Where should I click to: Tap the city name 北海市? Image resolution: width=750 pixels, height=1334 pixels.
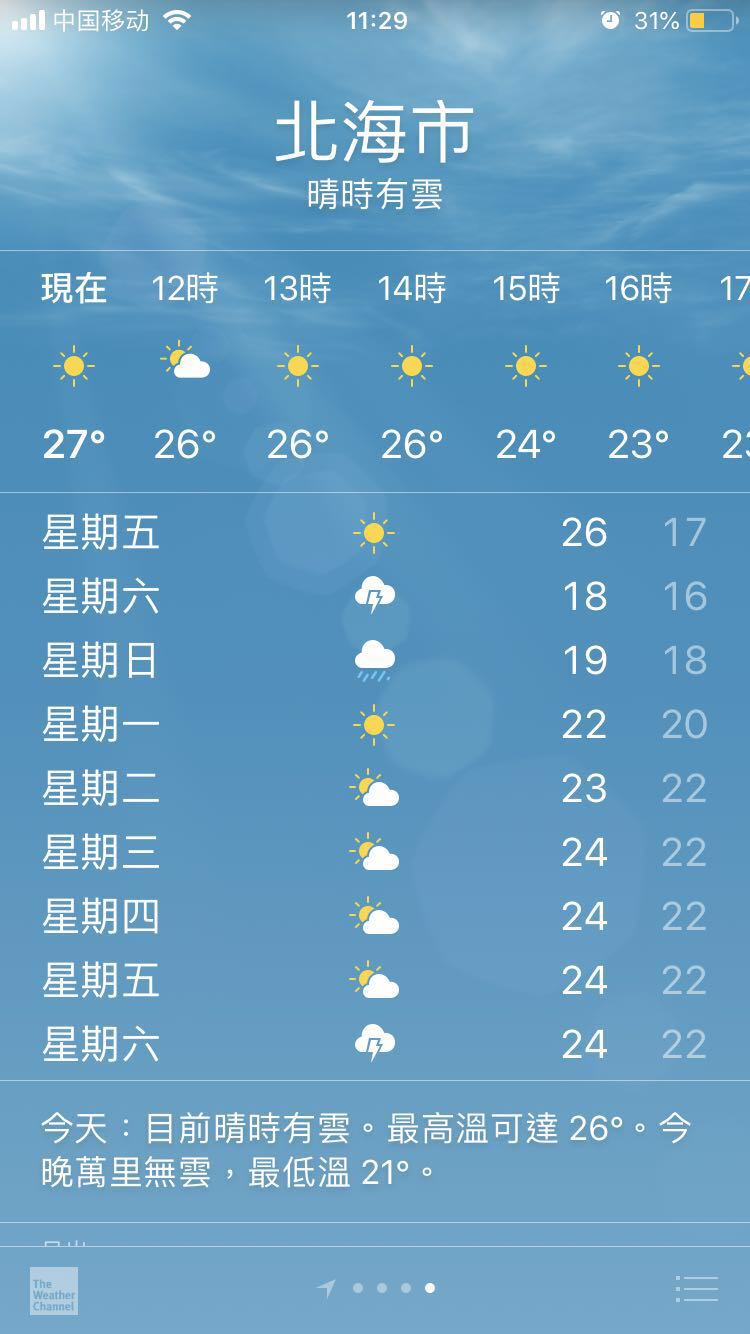point(375,134)
